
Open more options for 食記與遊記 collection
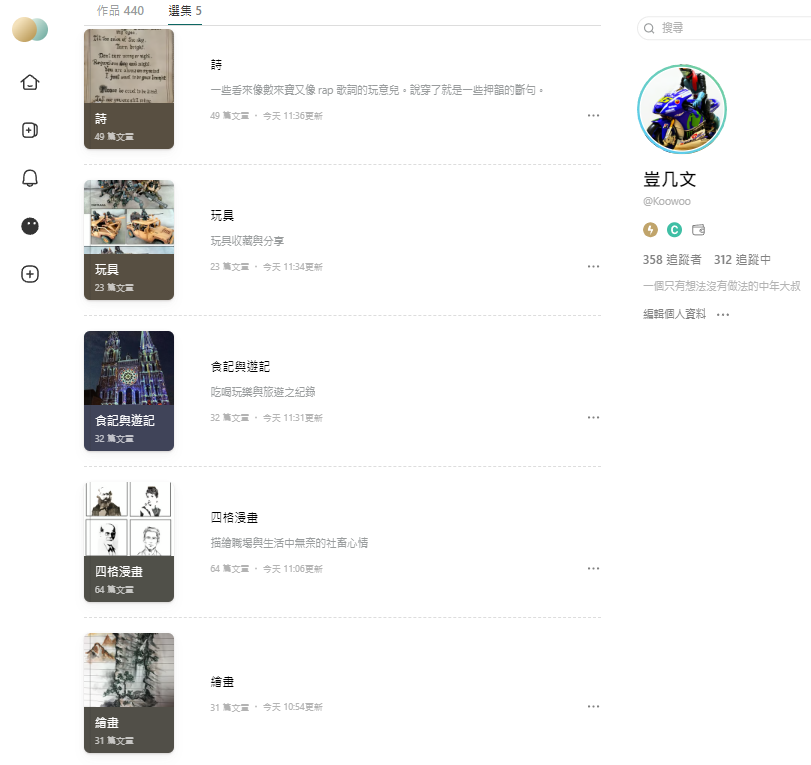click(593, 418)
